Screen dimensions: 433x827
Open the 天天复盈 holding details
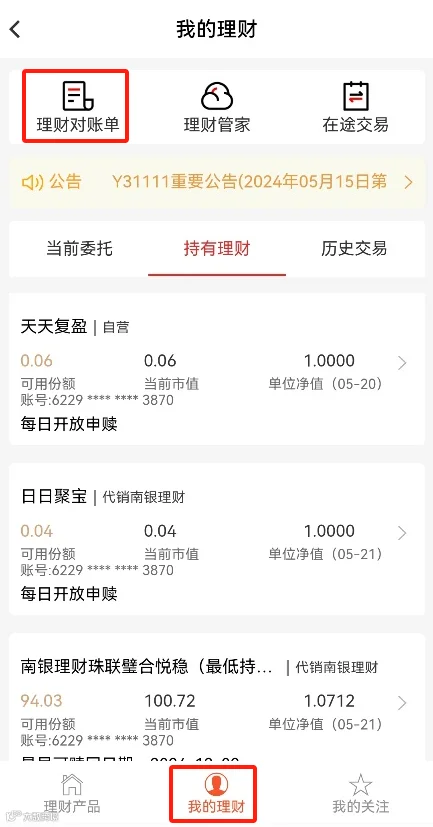point(217,369)
